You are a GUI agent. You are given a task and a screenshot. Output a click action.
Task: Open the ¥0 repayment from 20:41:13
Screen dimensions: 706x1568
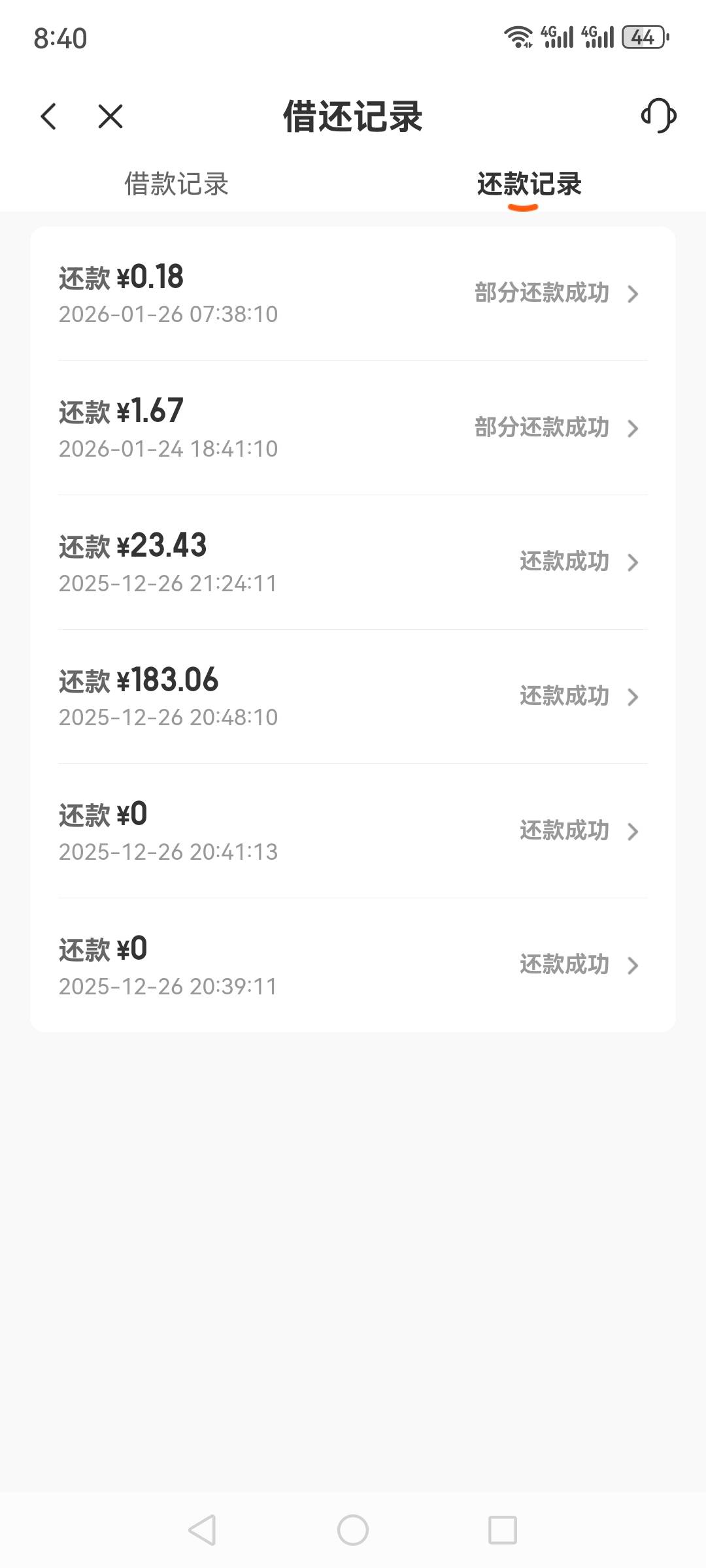(x=353, y=831)
